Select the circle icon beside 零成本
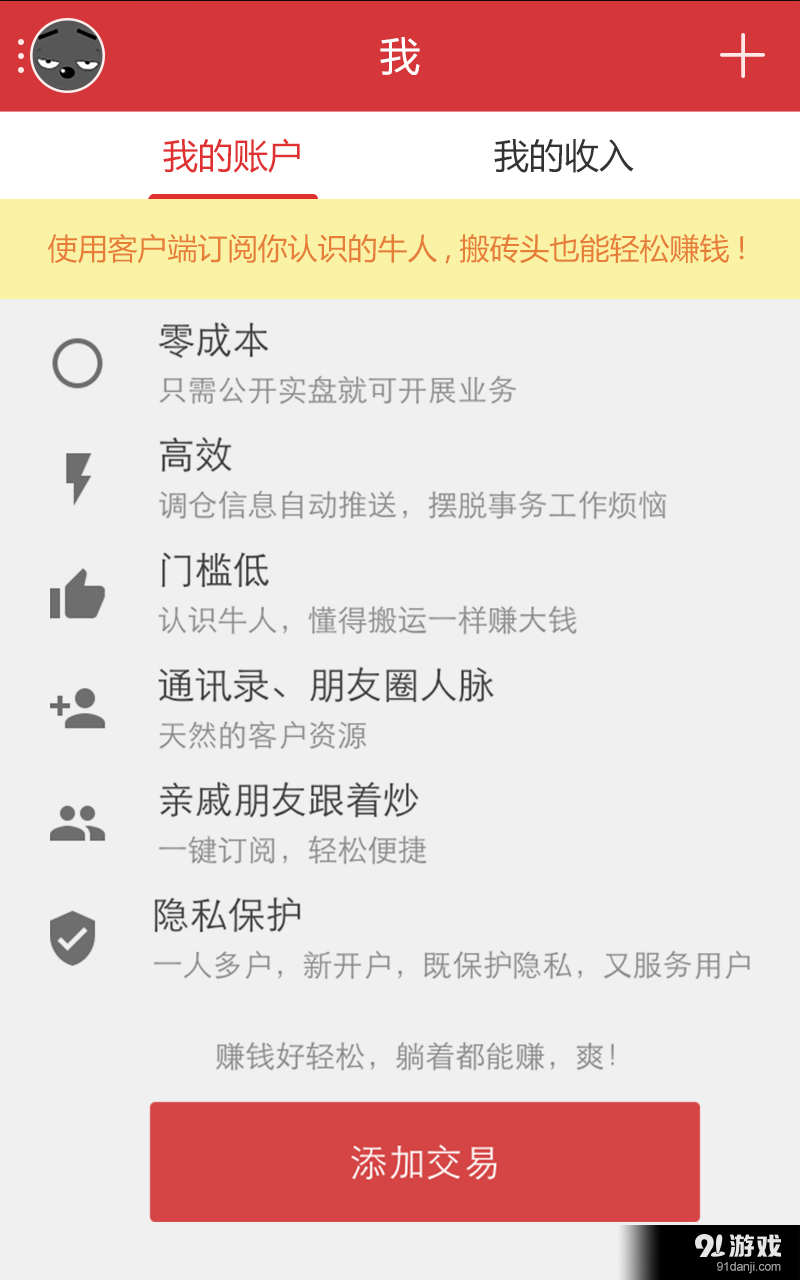Screen dimensions: 800x1280 pos(77,363)
